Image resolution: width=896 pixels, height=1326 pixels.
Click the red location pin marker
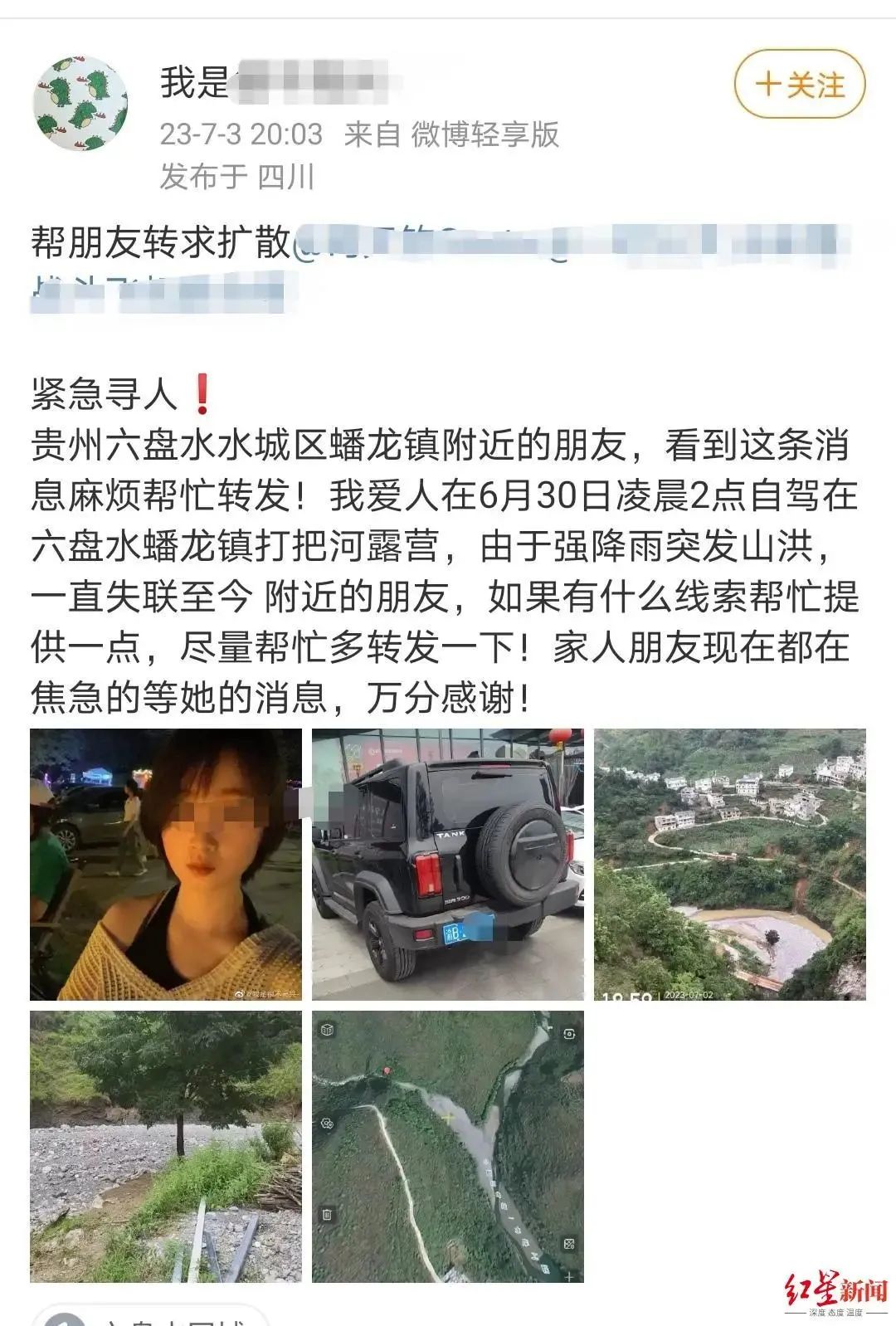(386, 1070)
